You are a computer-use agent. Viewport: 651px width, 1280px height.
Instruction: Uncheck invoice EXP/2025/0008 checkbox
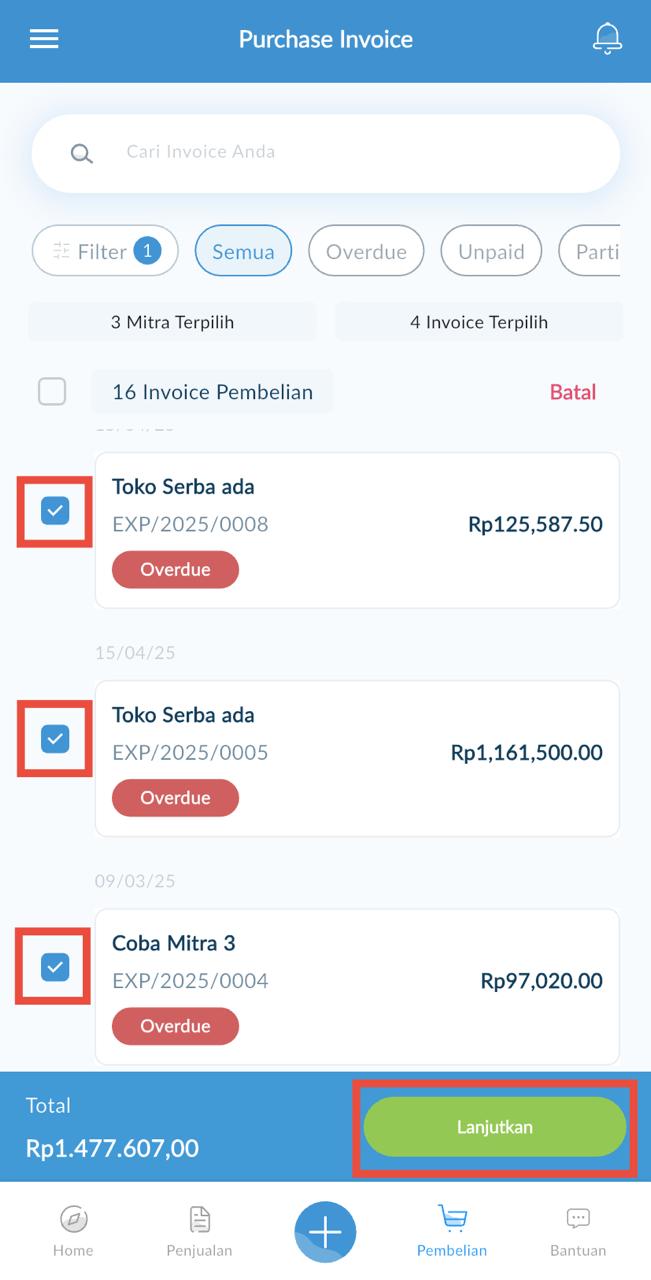pos(55,511)
